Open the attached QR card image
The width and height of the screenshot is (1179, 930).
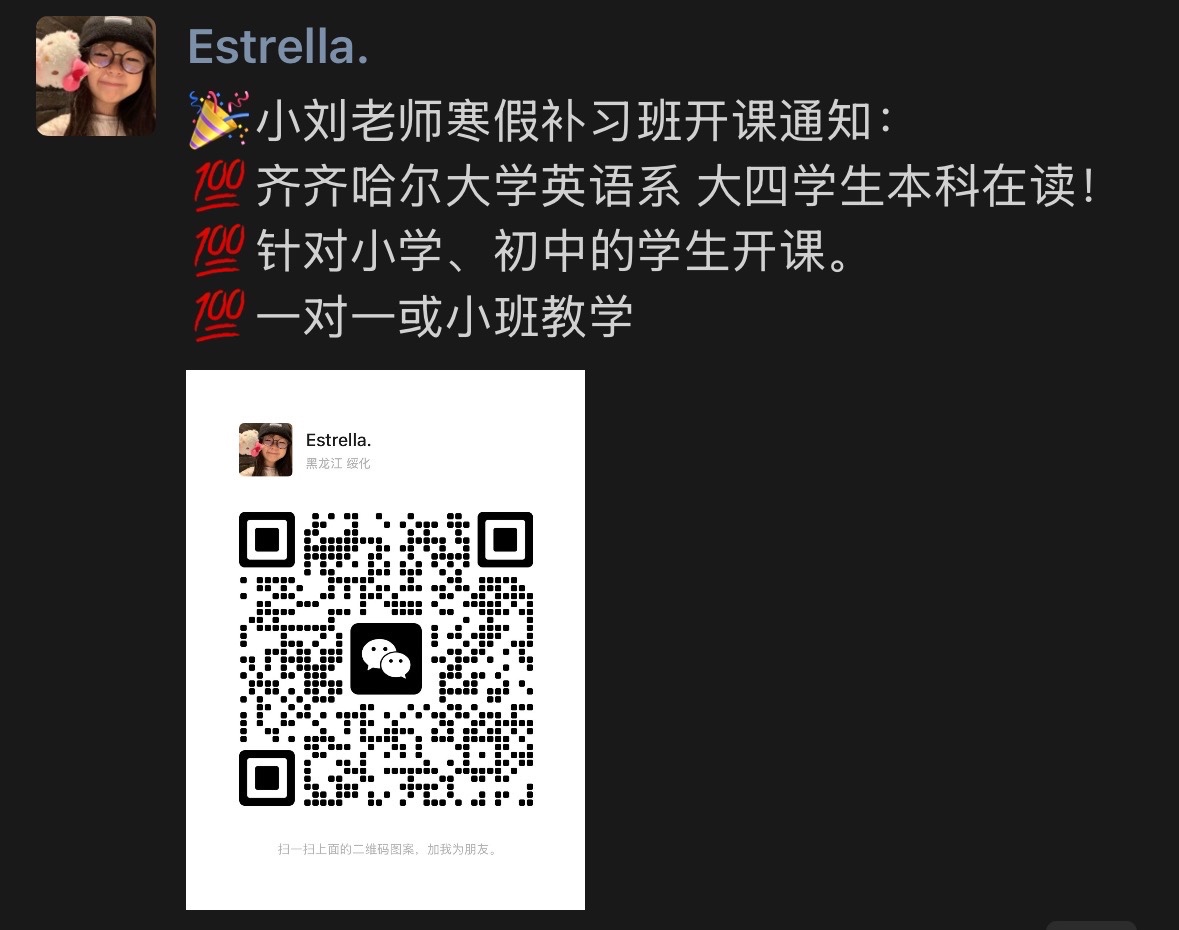385,639
